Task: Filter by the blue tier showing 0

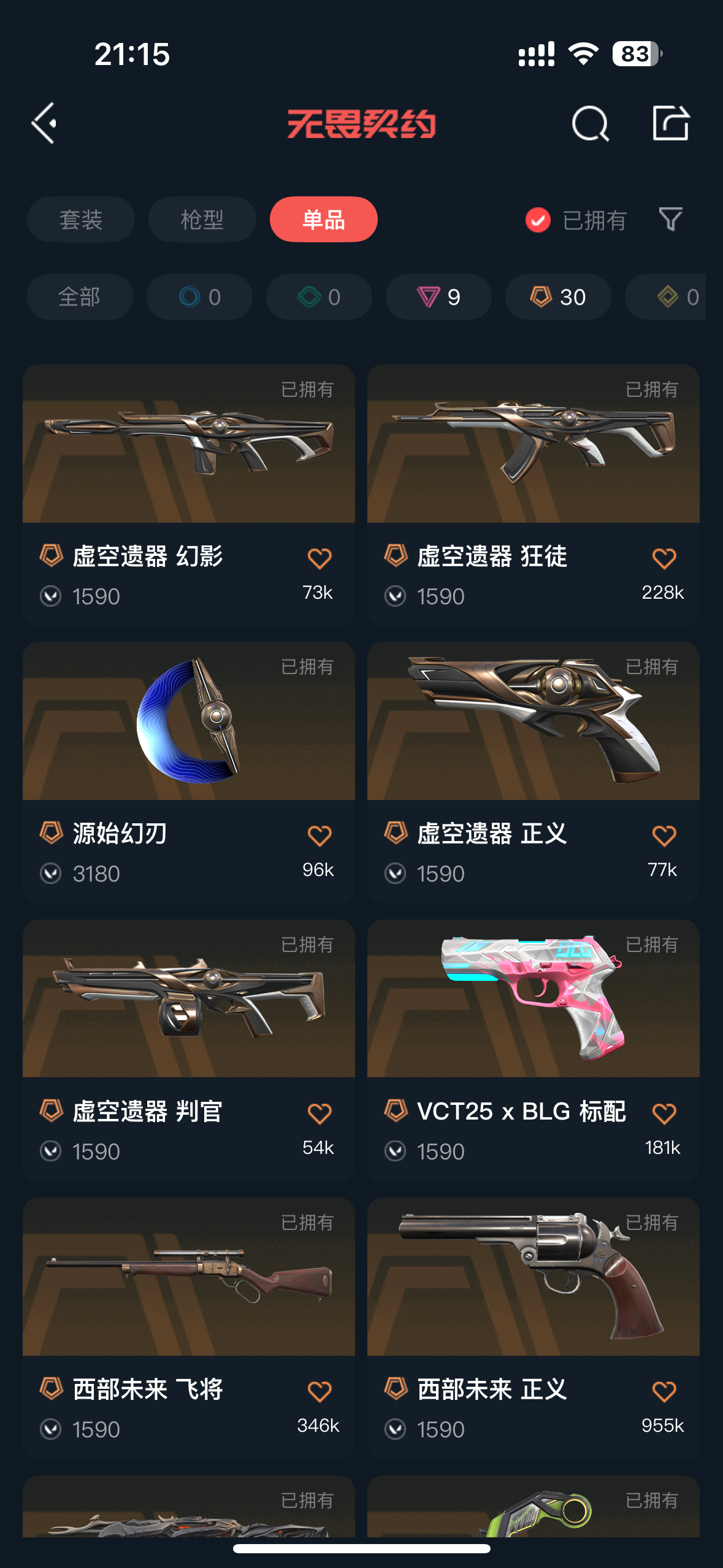Action: [199, 297]
